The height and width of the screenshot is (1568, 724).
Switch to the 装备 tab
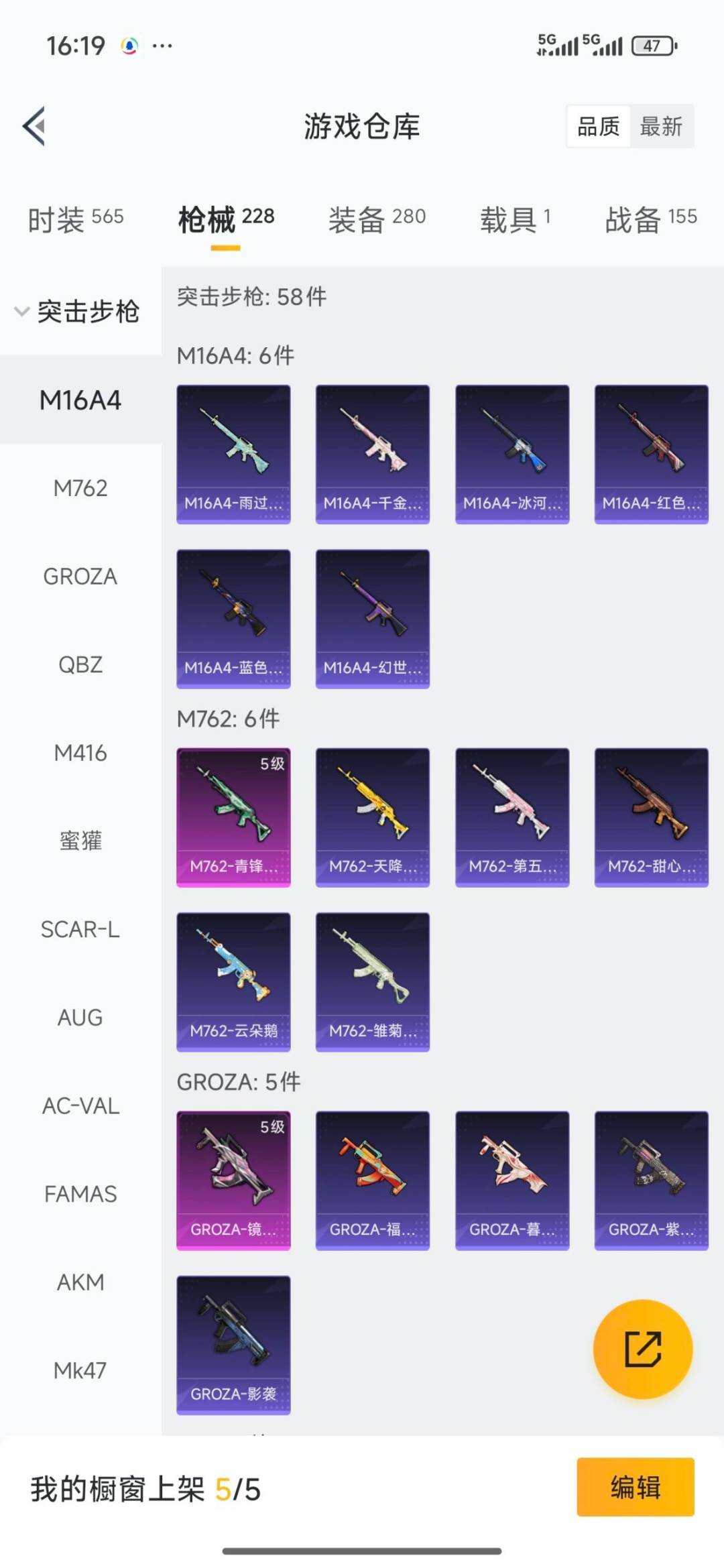(x=377, y=219)
